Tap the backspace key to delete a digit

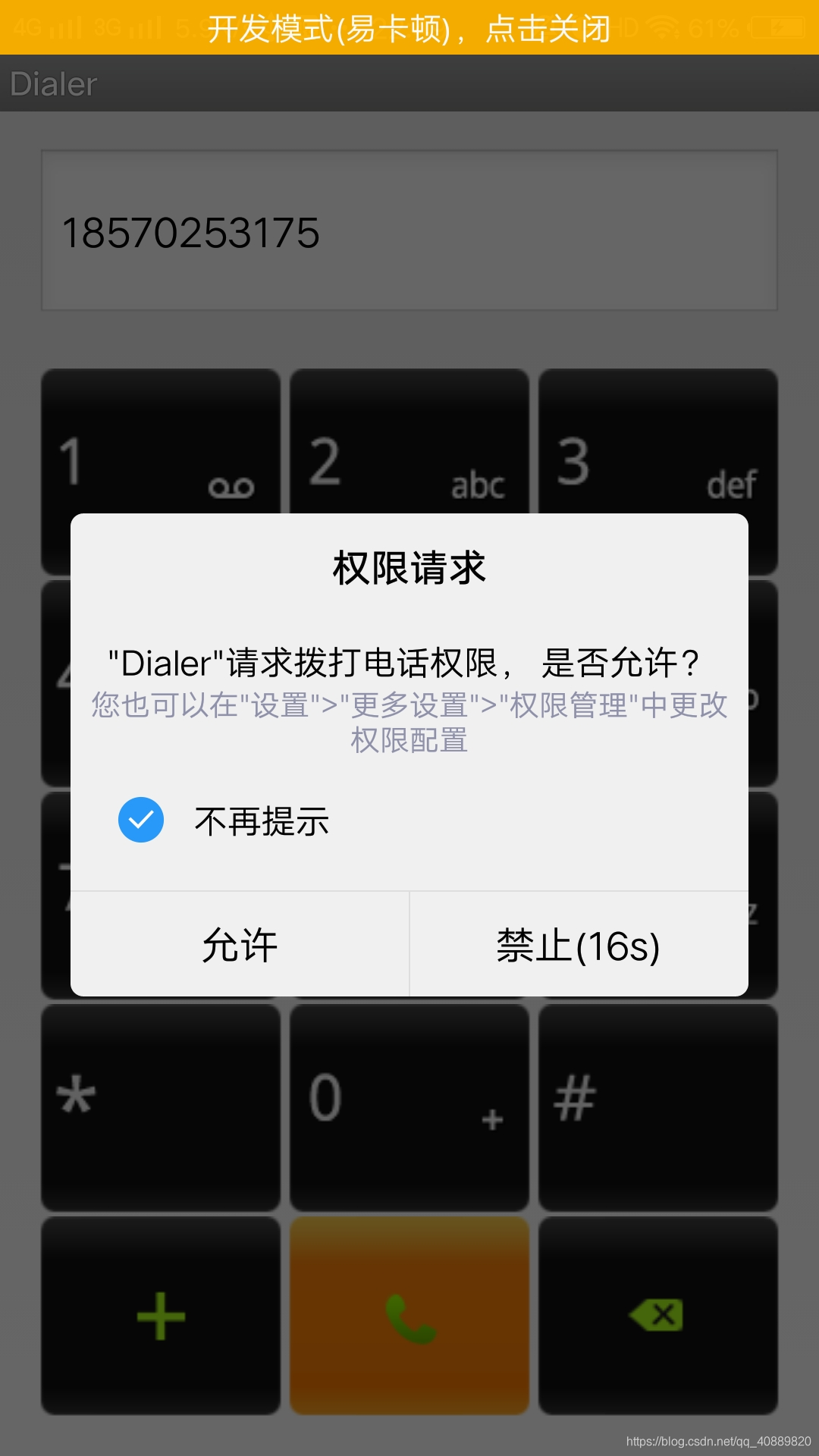(x=658, y=1316)
